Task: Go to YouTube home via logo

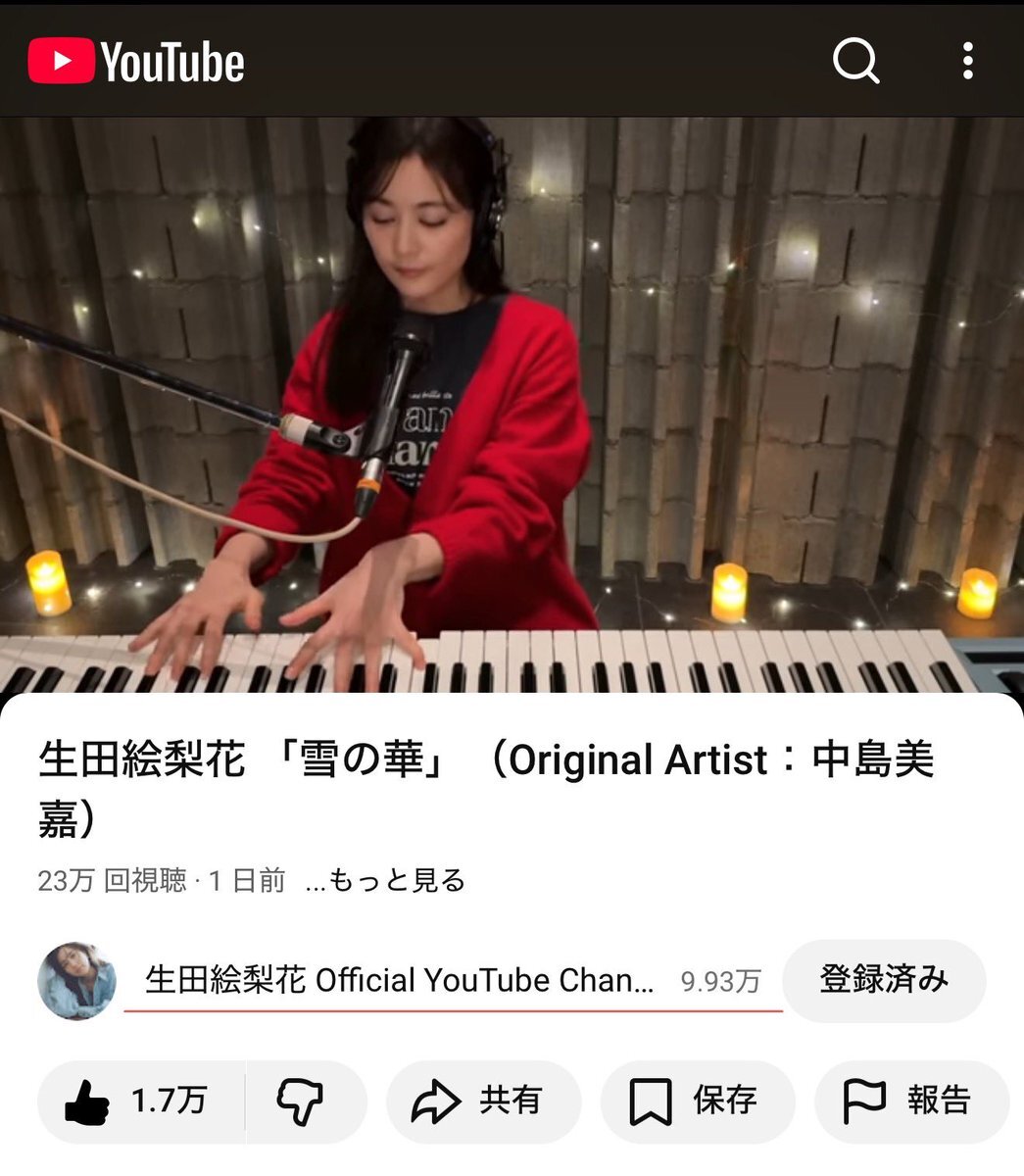Action: point(136,62)
